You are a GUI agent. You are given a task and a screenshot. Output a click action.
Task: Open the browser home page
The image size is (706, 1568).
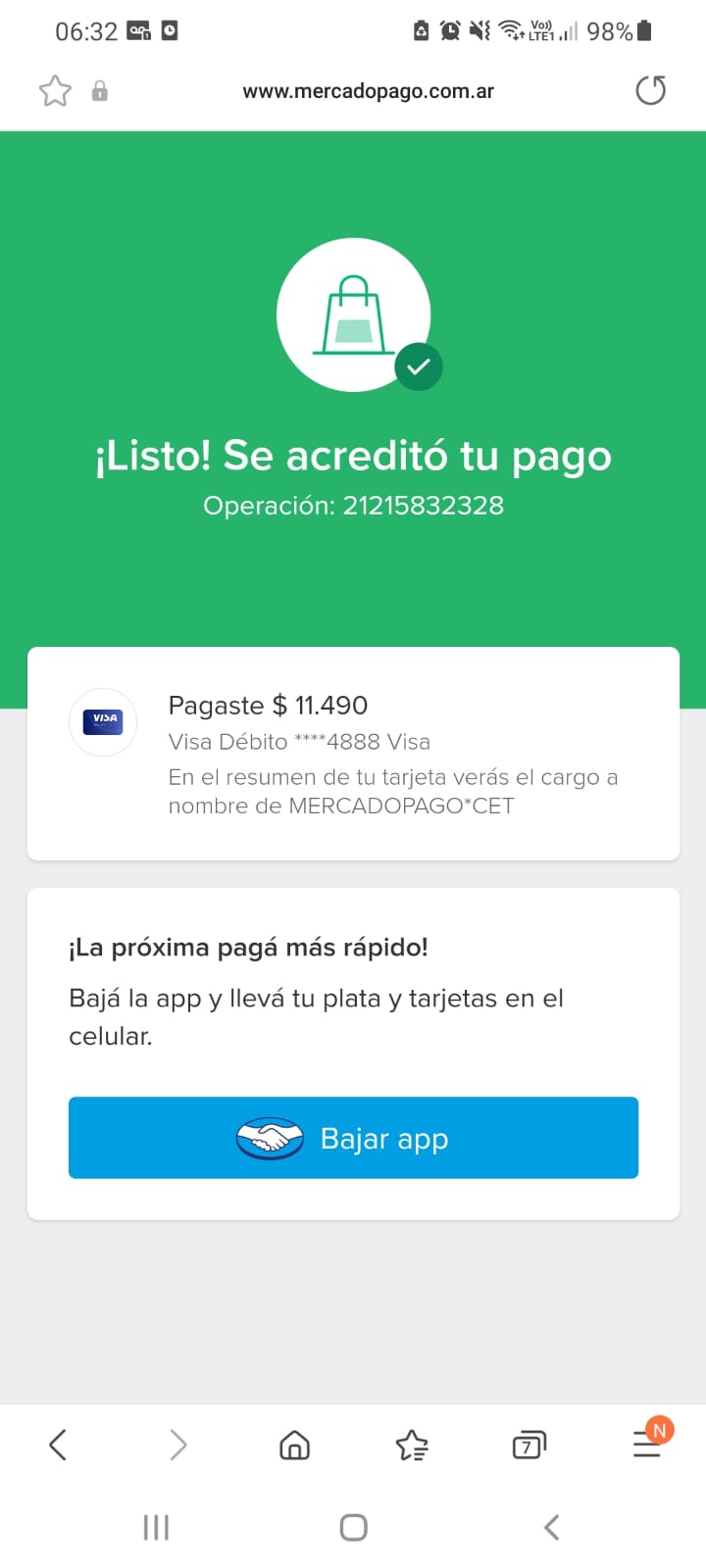point(294,1445)
